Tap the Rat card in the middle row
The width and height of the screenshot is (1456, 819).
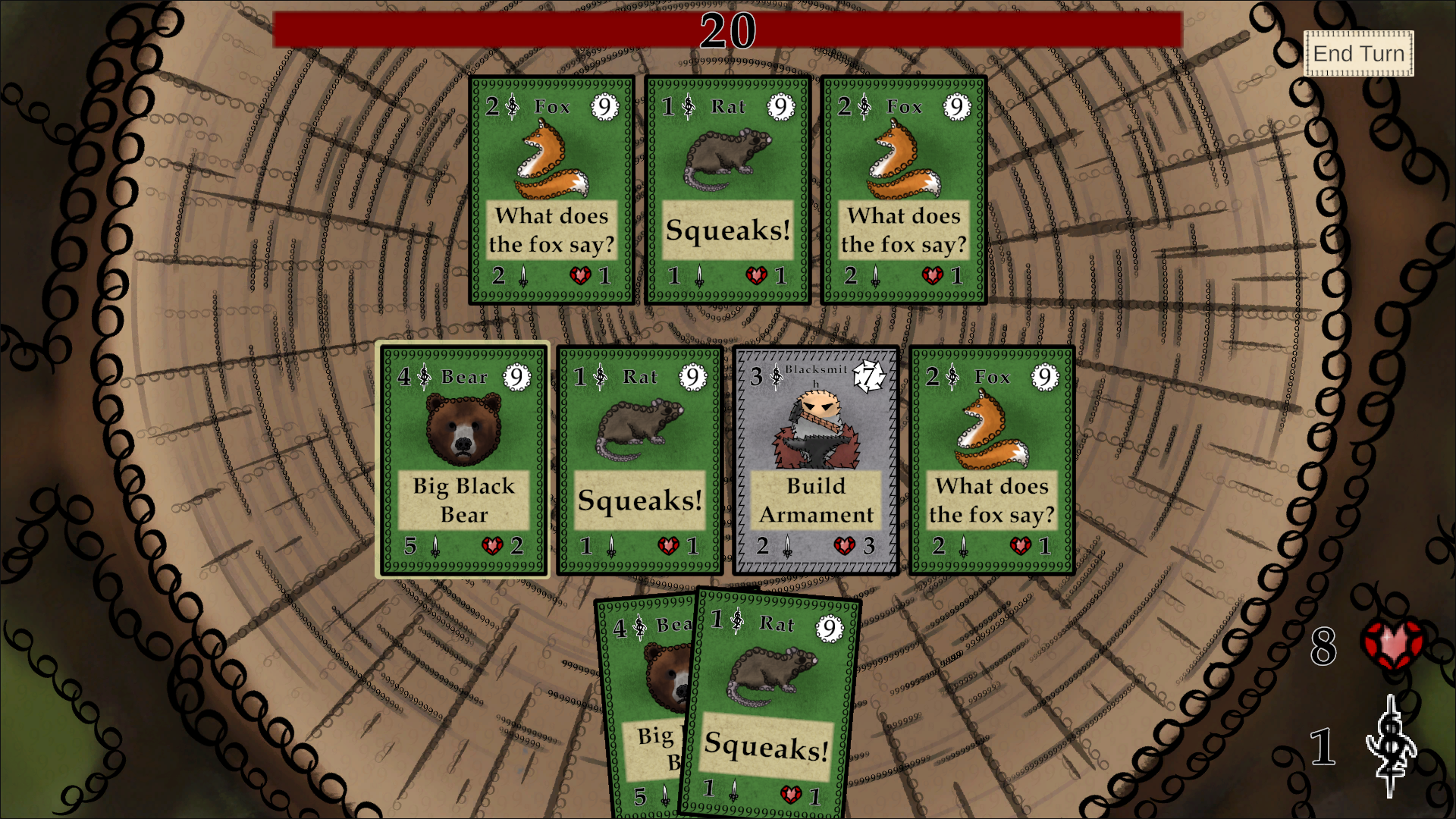point(639,460)
